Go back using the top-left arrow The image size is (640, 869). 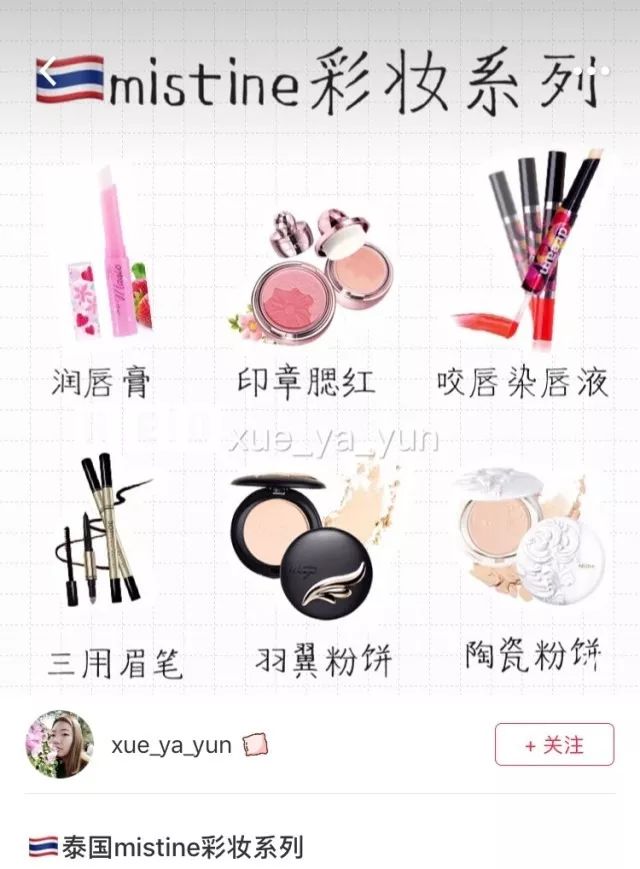click(48, 72)
